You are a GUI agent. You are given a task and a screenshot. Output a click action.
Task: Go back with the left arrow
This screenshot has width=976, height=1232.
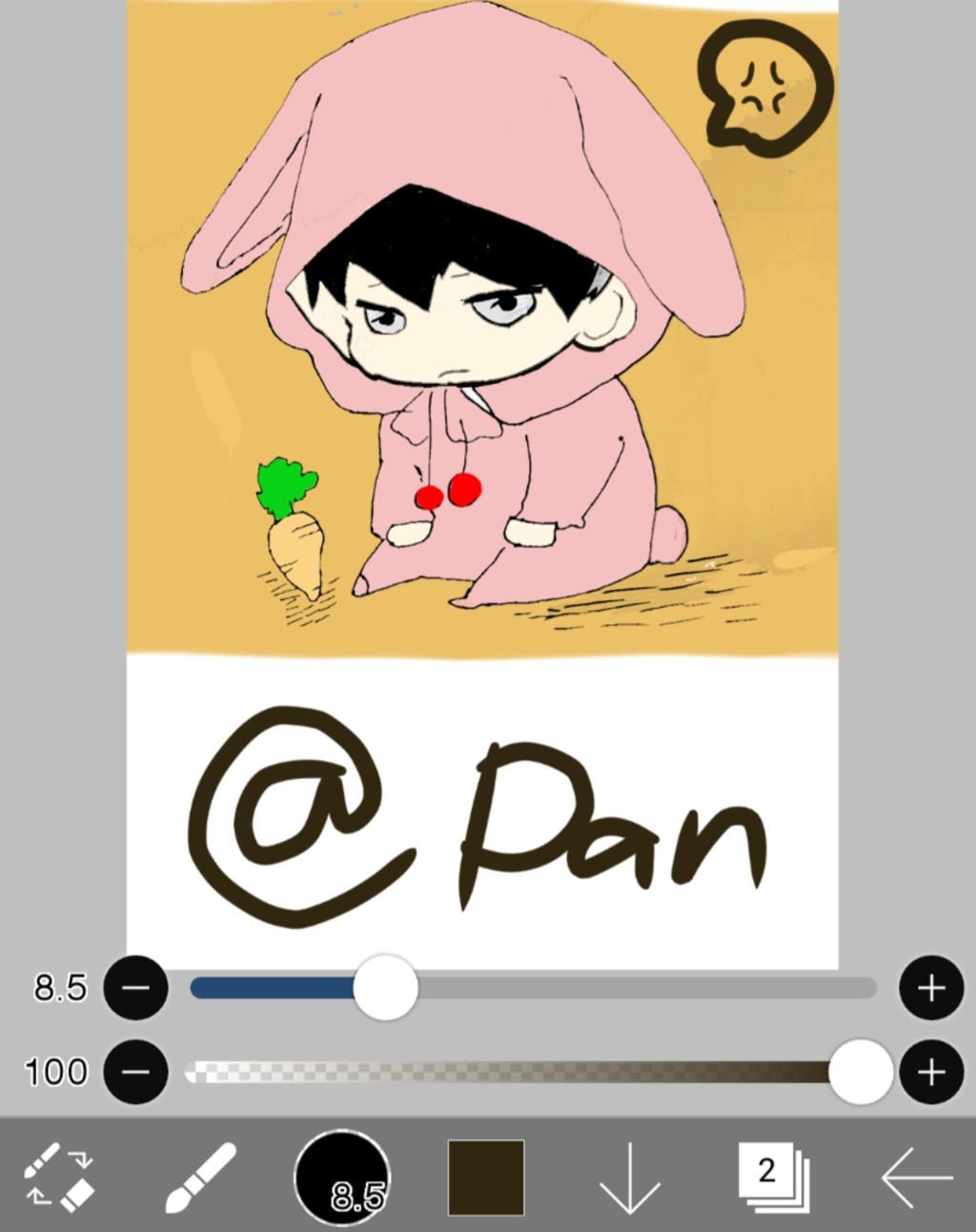[916, 1178]
